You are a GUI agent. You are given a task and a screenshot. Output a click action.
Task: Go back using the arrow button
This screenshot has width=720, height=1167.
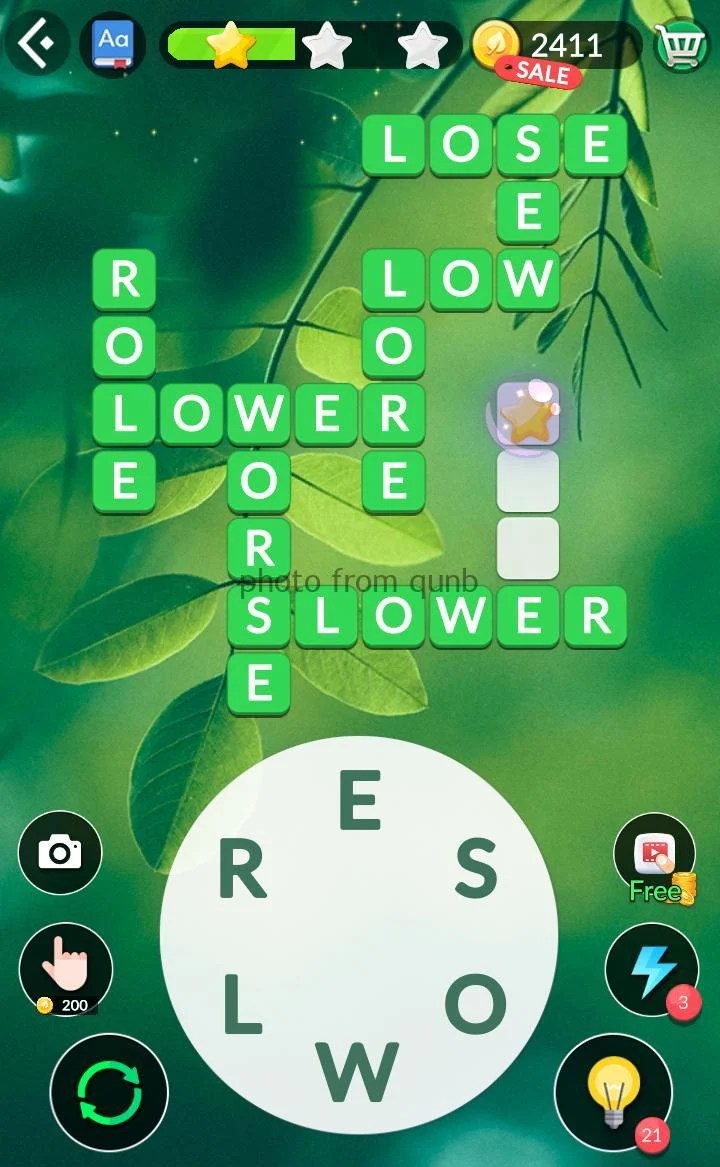[36, 44]
